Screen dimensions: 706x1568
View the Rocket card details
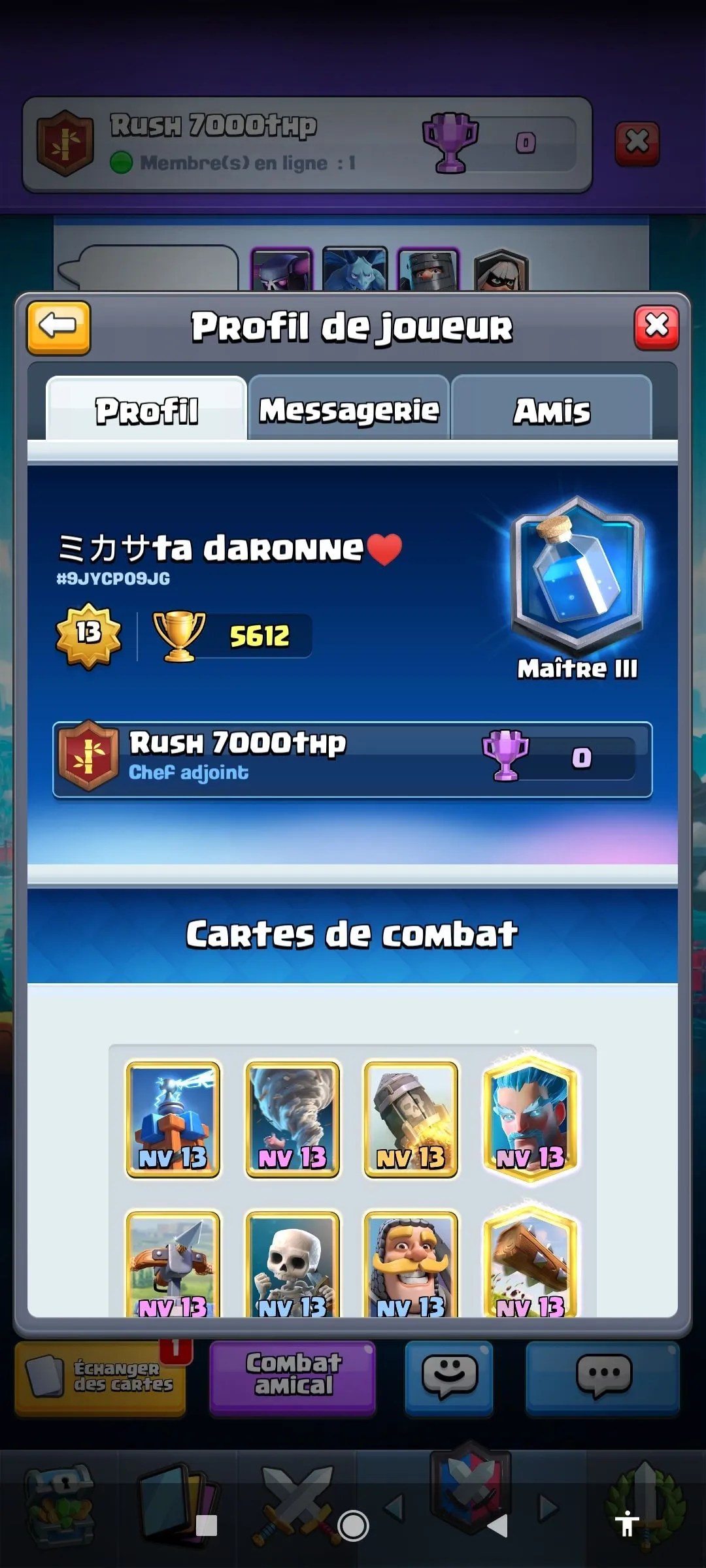point(411,1120)
